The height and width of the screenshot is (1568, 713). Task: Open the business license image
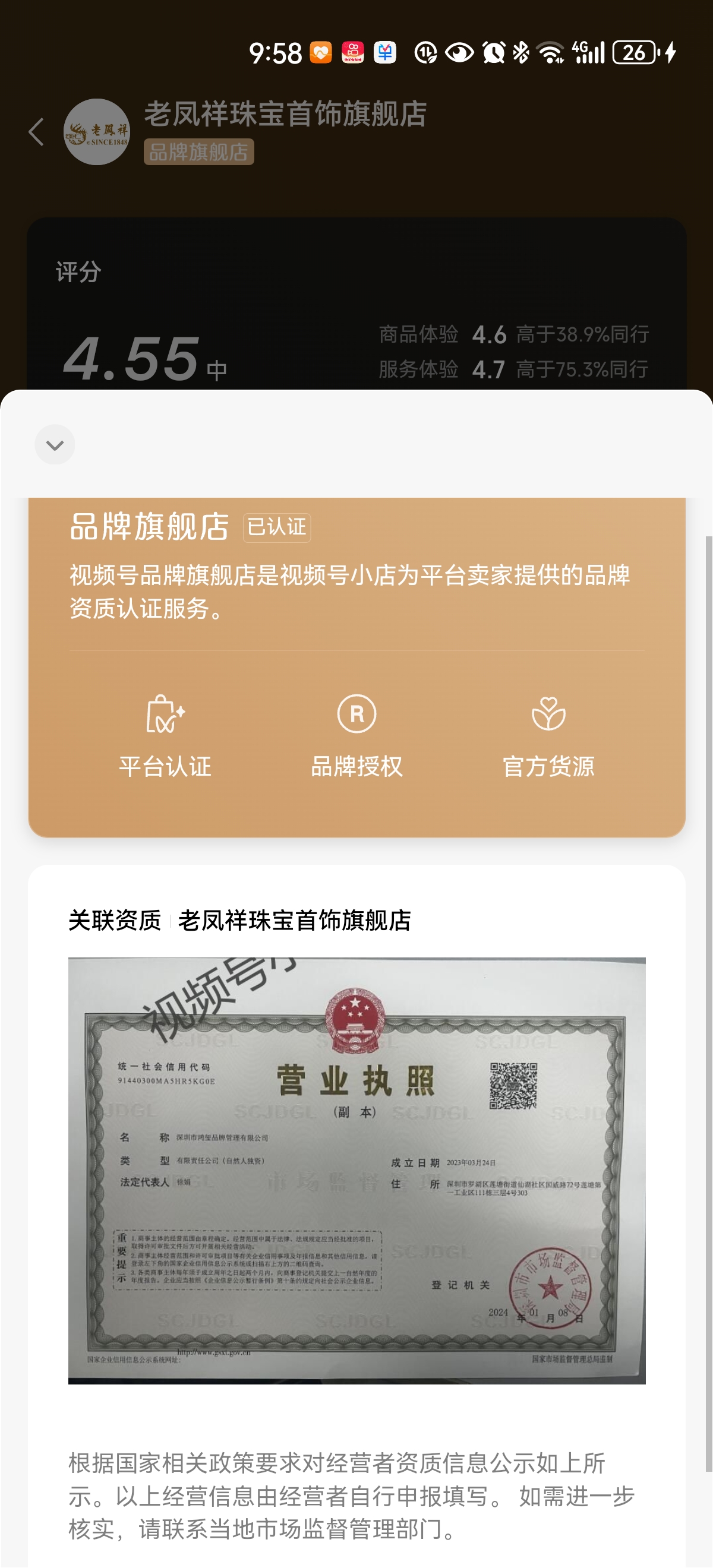coord(356,1170)
